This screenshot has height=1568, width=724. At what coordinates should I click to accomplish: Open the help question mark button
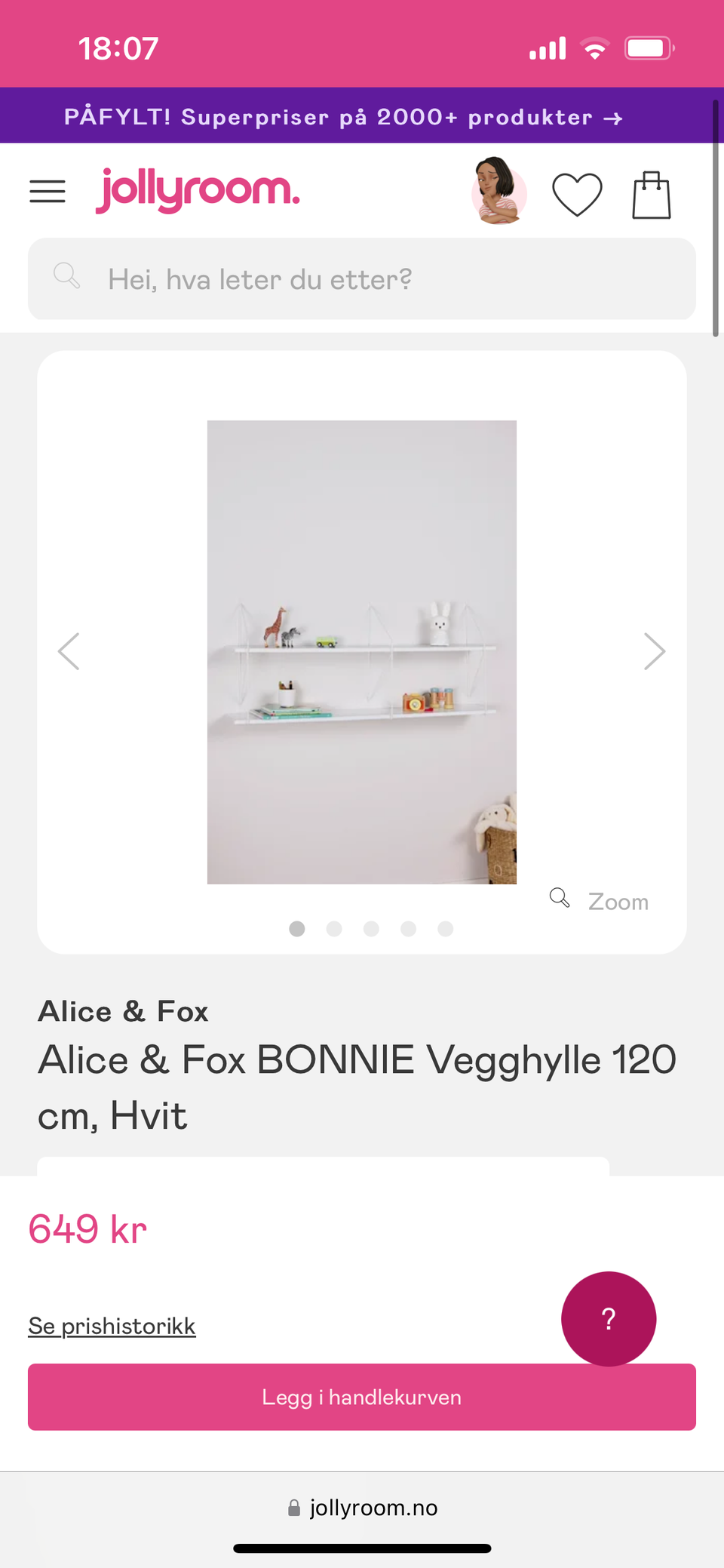tap(608, 1318)
